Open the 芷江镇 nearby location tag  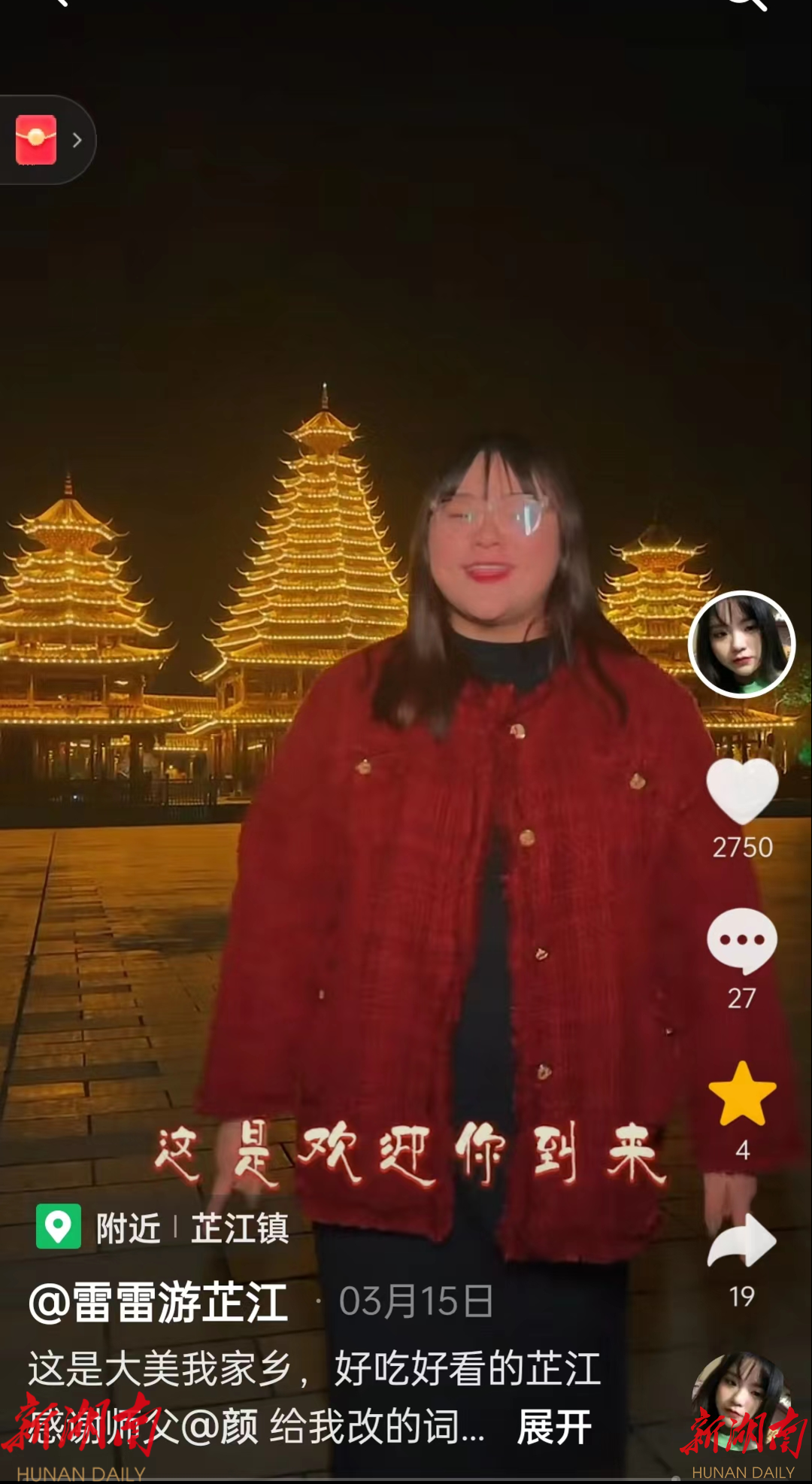click(239, 1229)
